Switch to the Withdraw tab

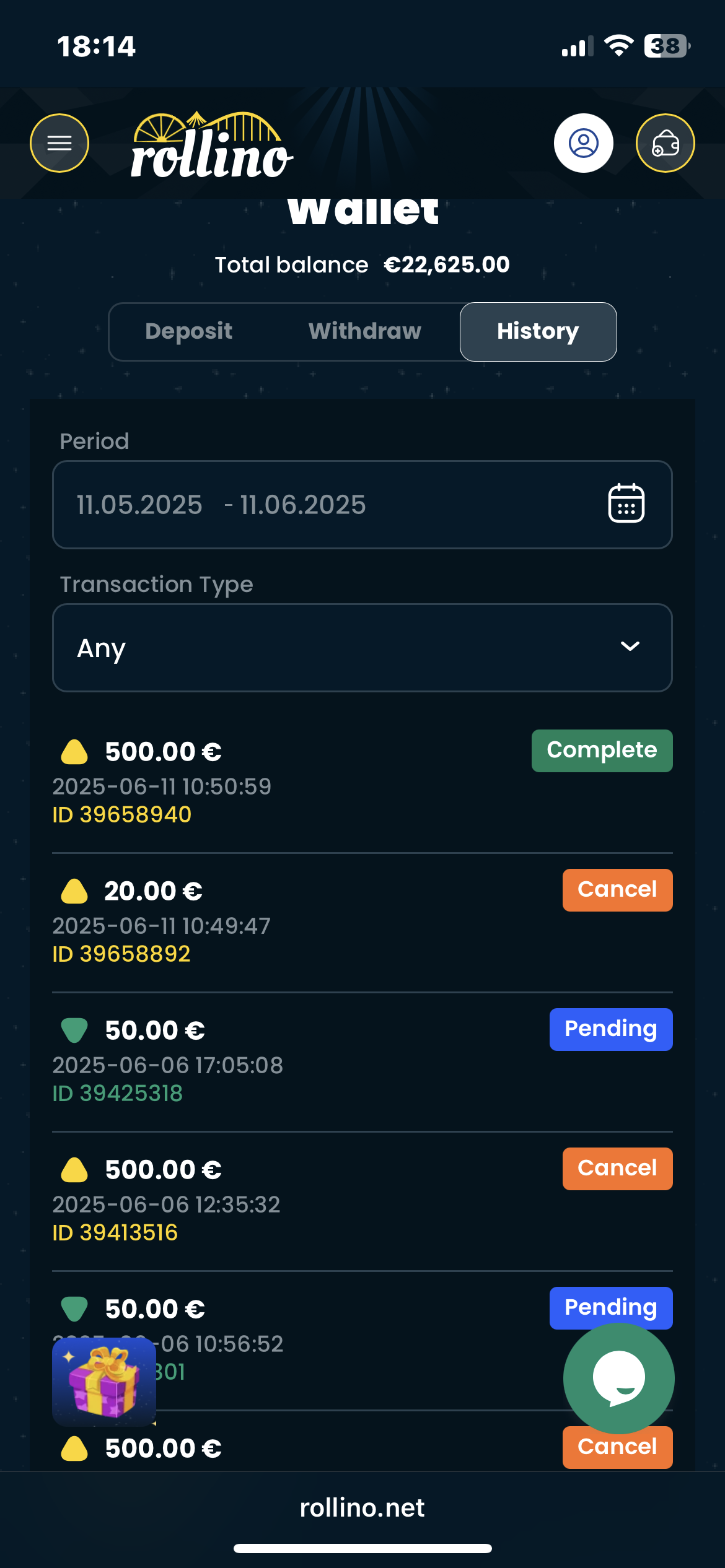[364, 331]
